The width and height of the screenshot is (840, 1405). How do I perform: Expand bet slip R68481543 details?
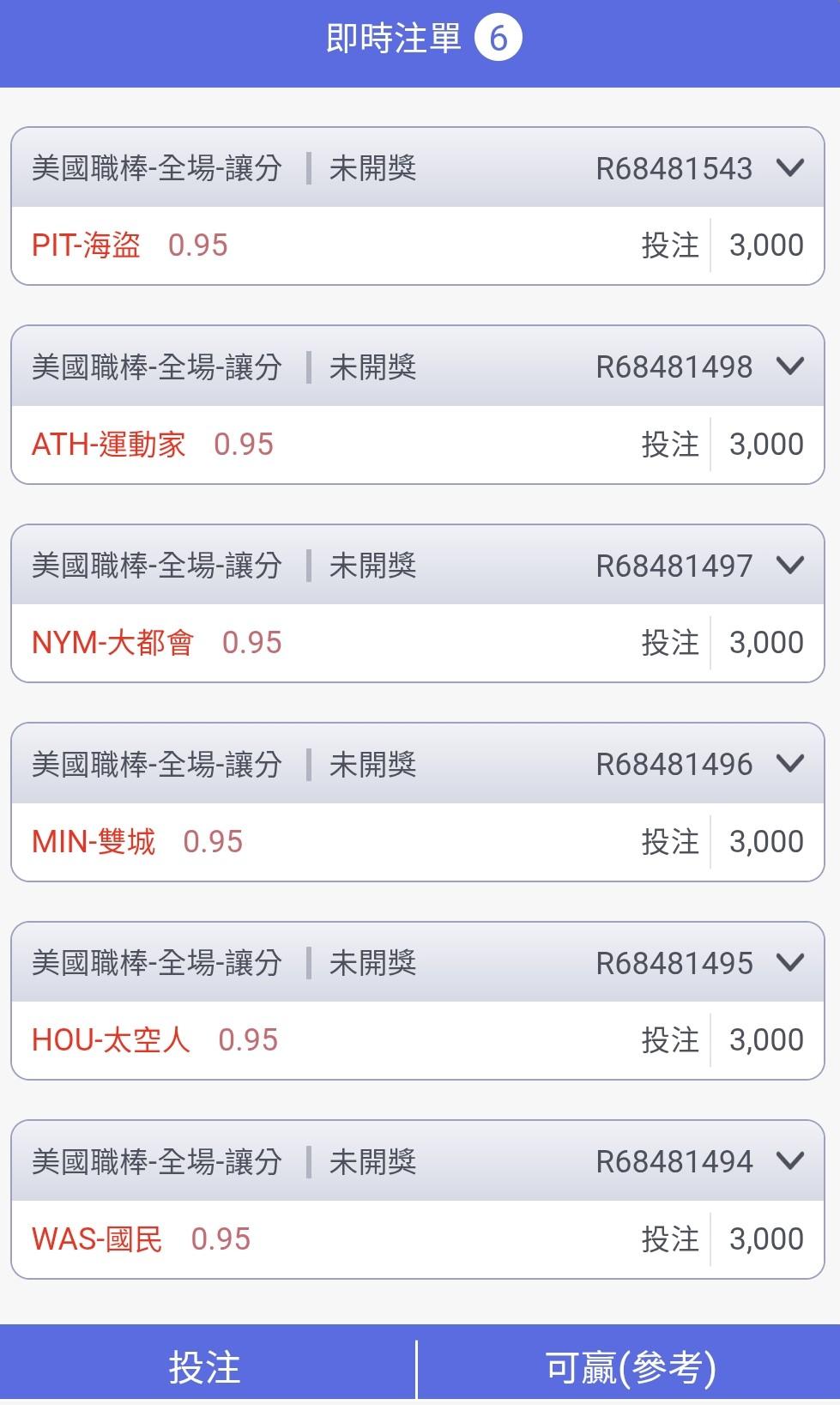pos(789,168)
